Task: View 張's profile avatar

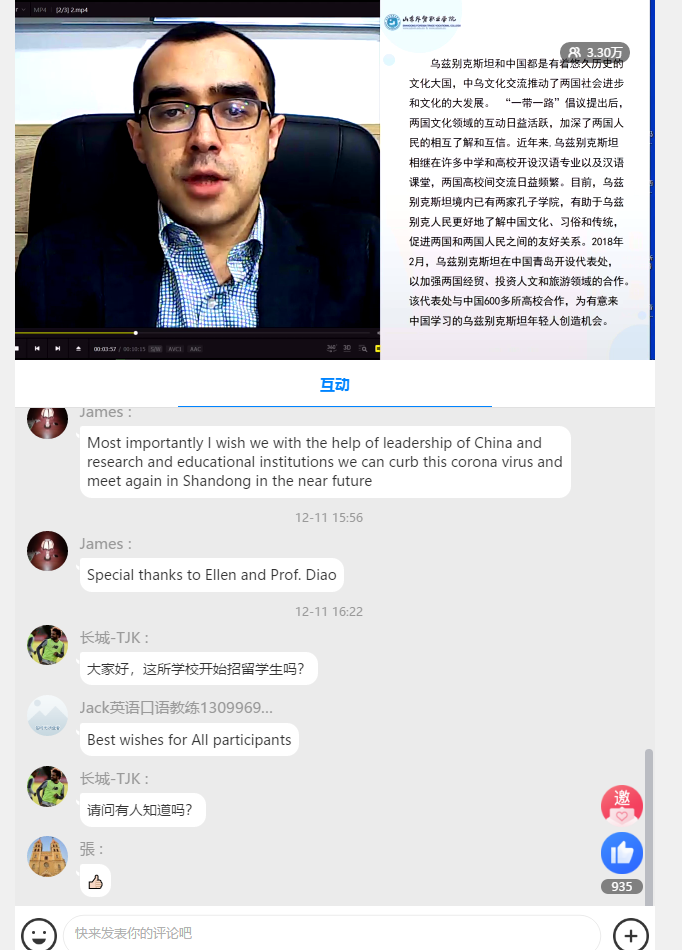Action: pos(47,856)
